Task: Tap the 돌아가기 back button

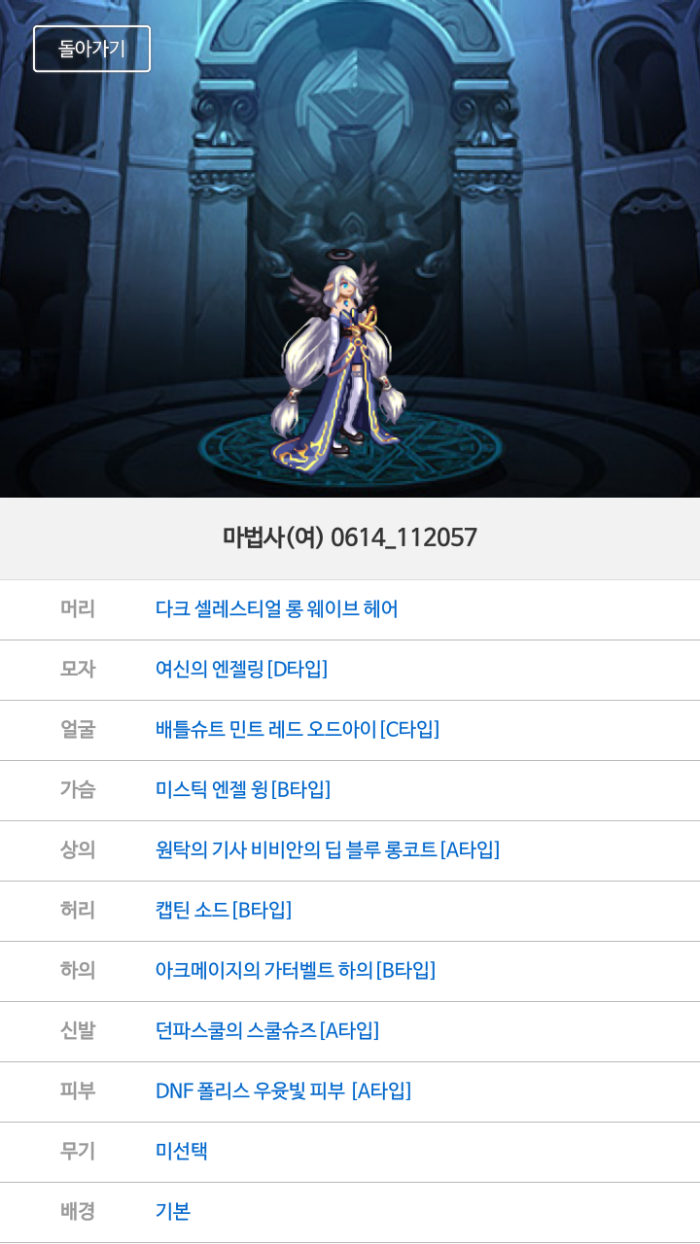Action: point(92,49)
